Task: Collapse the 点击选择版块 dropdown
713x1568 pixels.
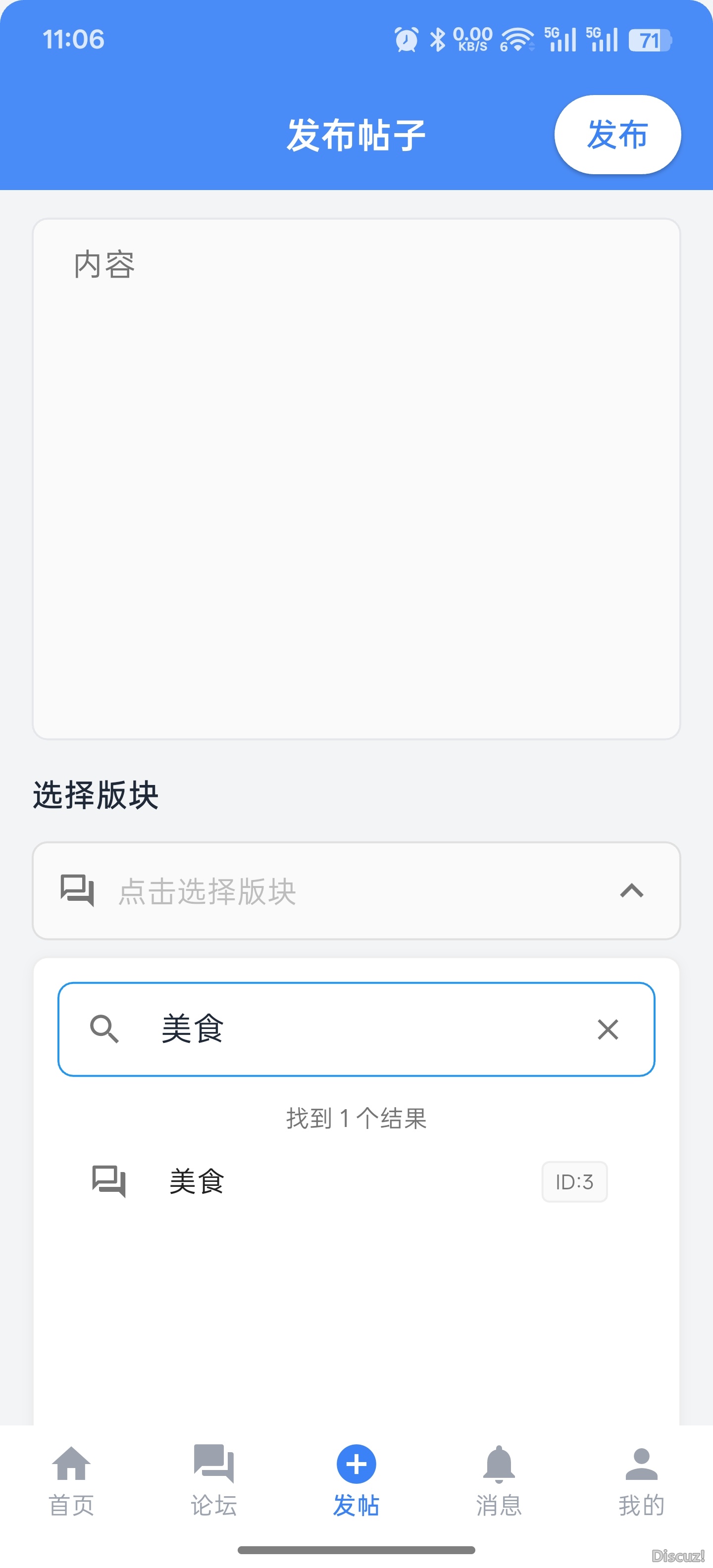Action: point(631,891)
